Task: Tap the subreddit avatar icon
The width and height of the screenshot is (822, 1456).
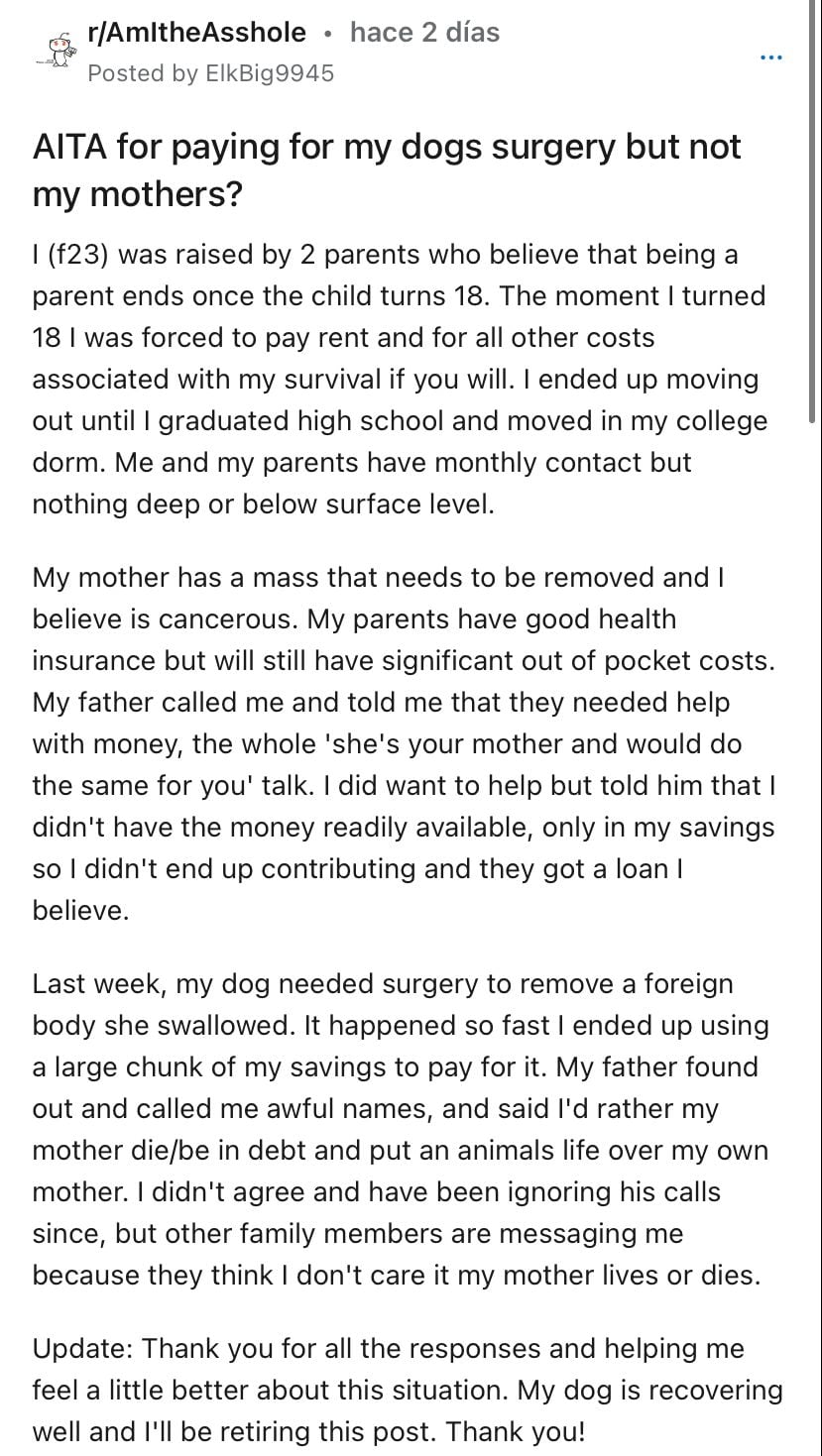Action: pyautogui.click(x=58, y=52)
